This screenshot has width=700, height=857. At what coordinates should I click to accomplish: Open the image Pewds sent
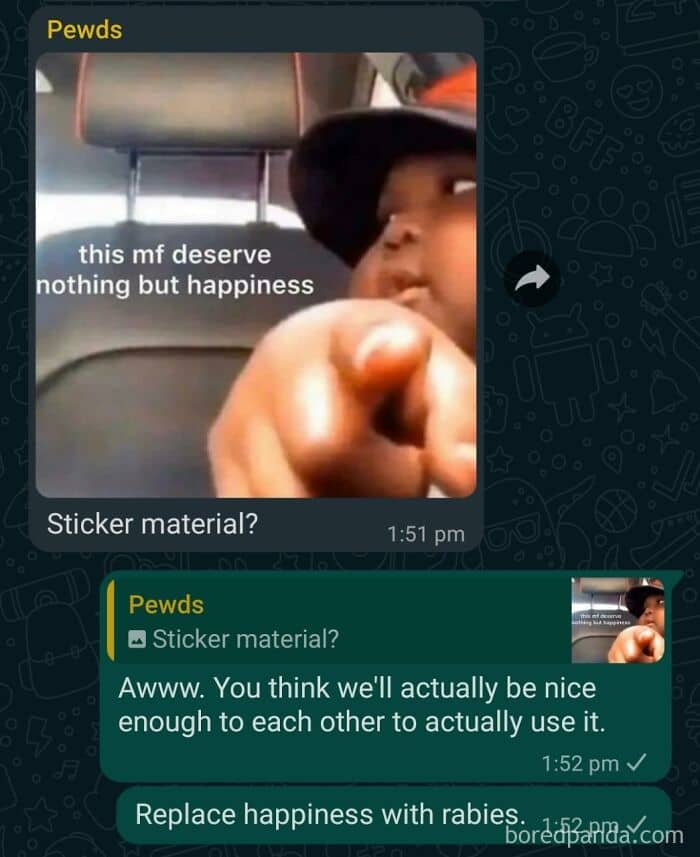256,275
